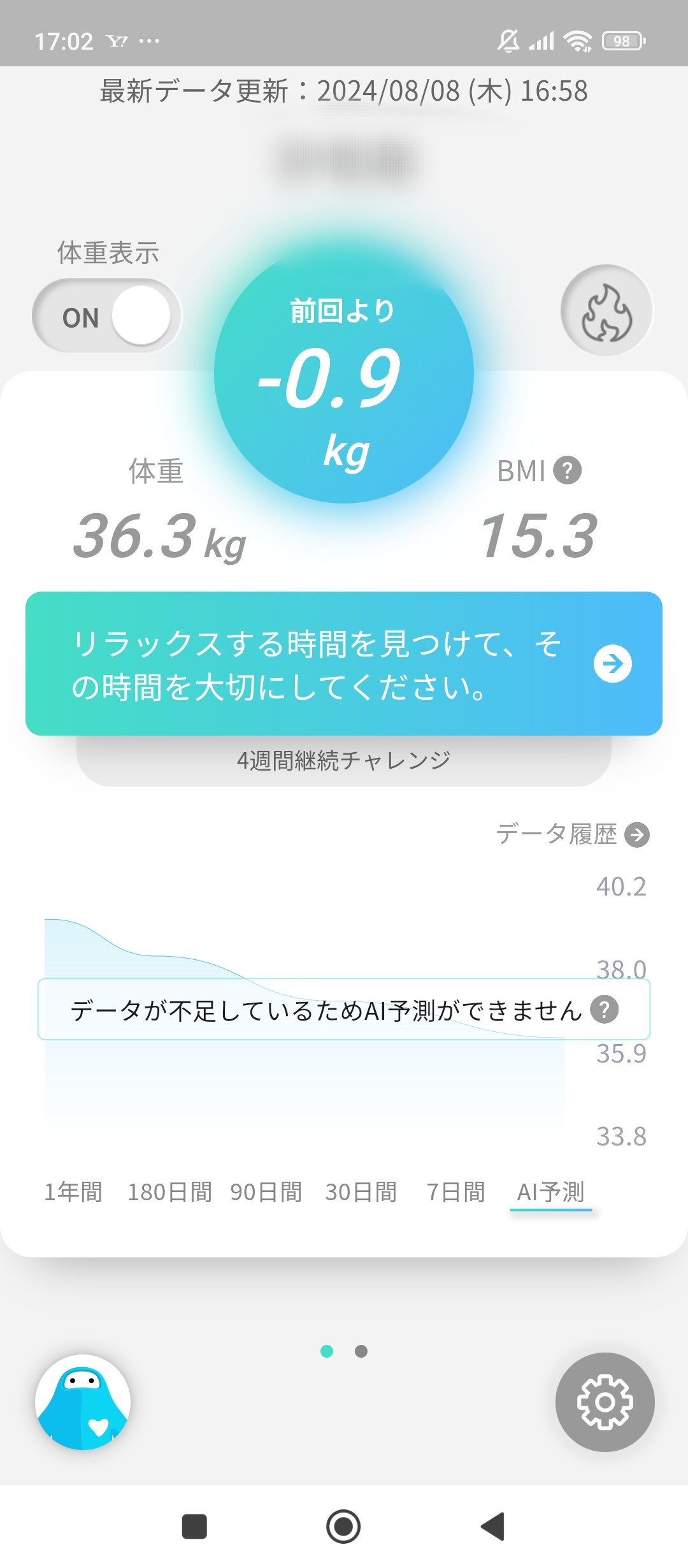Switch to the 180日間 chart tab
The width and height of the screenshot is (688, 1568).
pos(169,1192)
